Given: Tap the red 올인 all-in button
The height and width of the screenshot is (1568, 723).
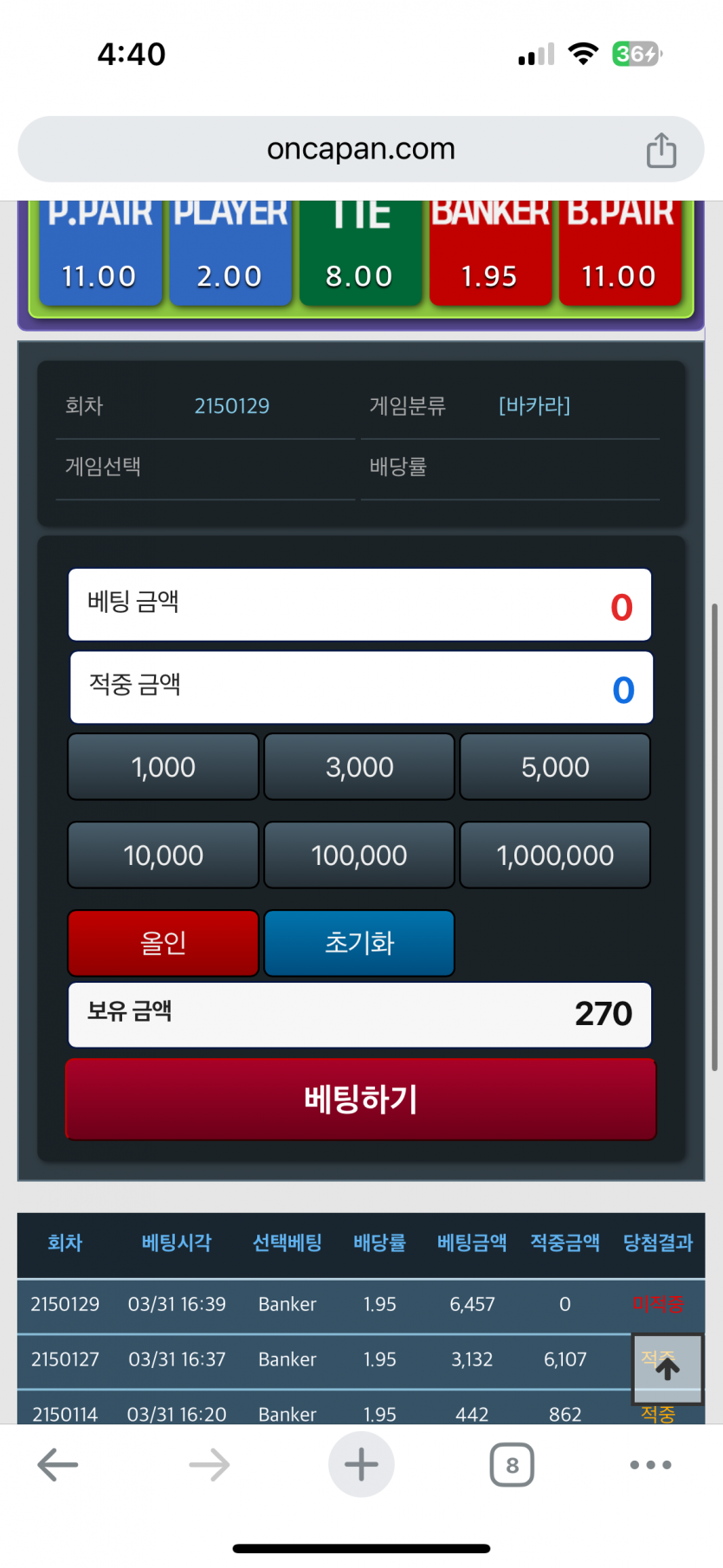Looking at the screenshot, I should 163,943.
